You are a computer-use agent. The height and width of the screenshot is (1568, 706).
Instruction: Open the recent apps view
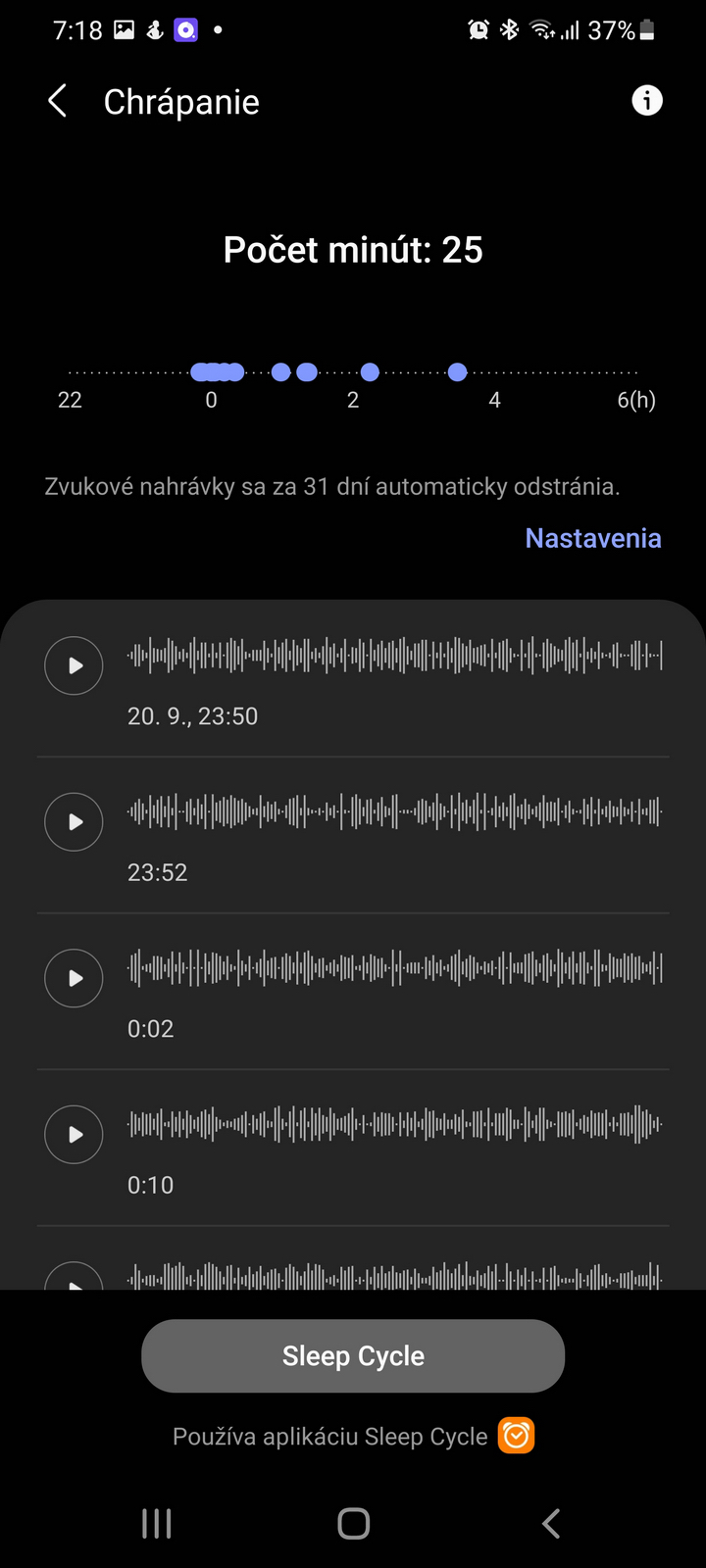[x=157, y=1523]
